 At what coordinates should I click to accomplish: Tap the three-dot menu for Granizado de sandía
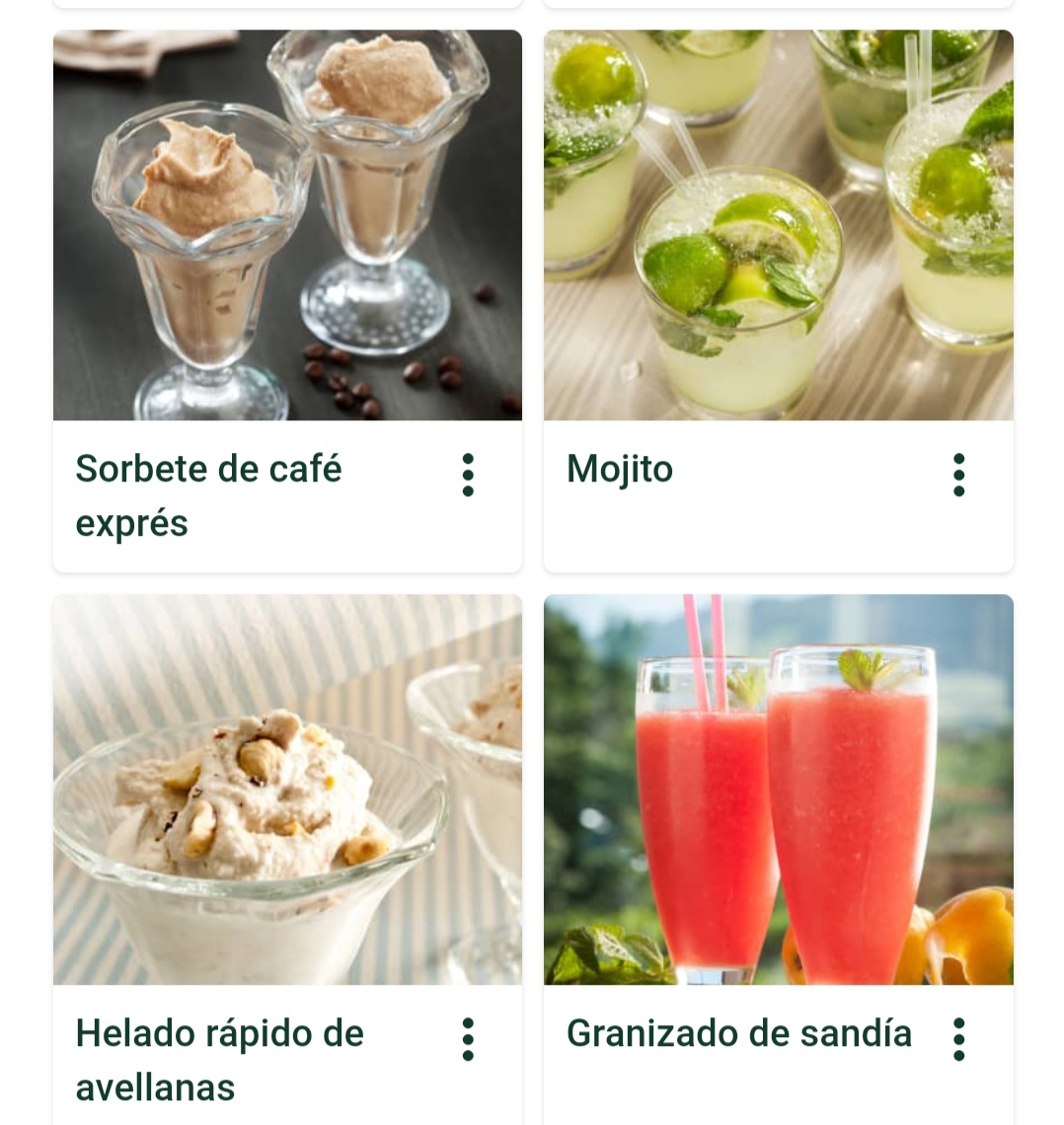(958, 1039)
